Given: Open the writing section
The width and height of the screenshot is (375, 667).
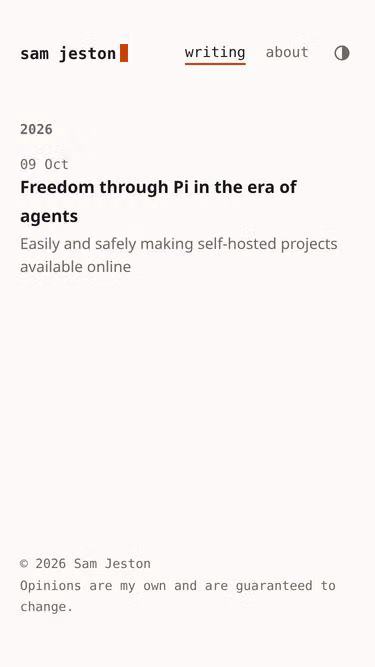Looking at the screenshot, I should (215, 52).
